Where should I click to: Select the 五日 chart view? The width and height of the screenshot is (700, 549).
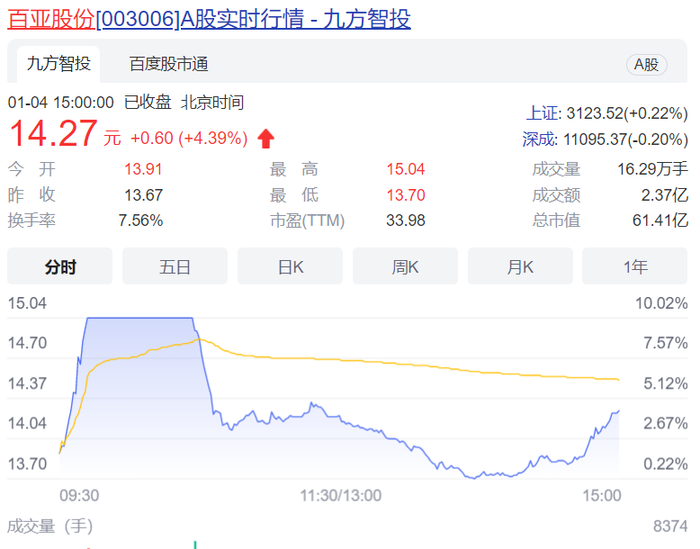(x=175, y=267)
